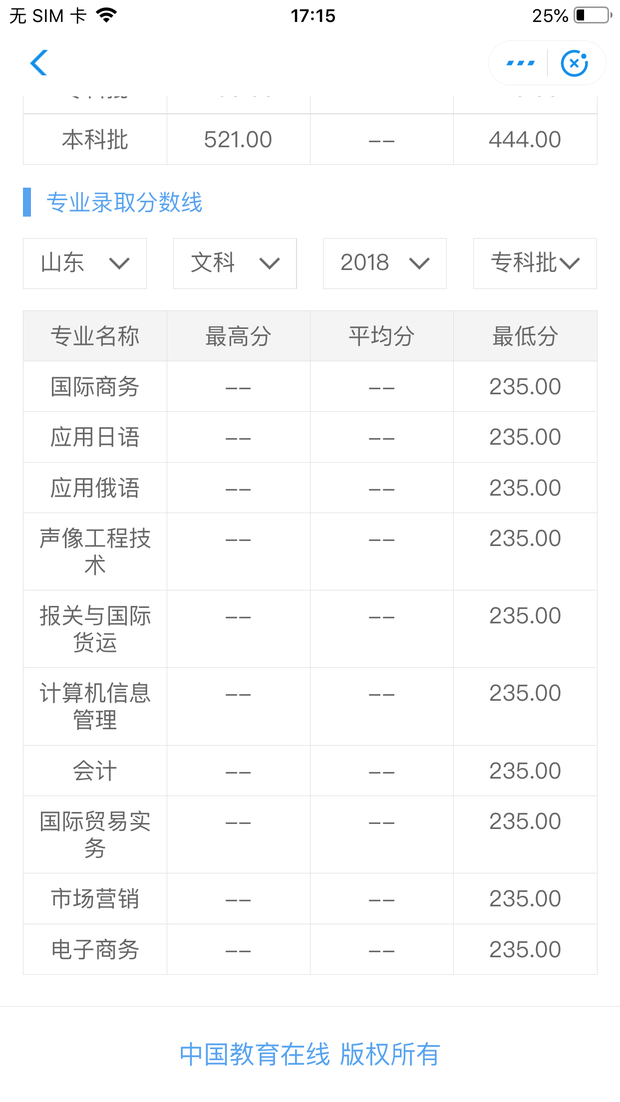Open the mini program more options menu
The image size is (620, 1102).
(x=519, y=63)
